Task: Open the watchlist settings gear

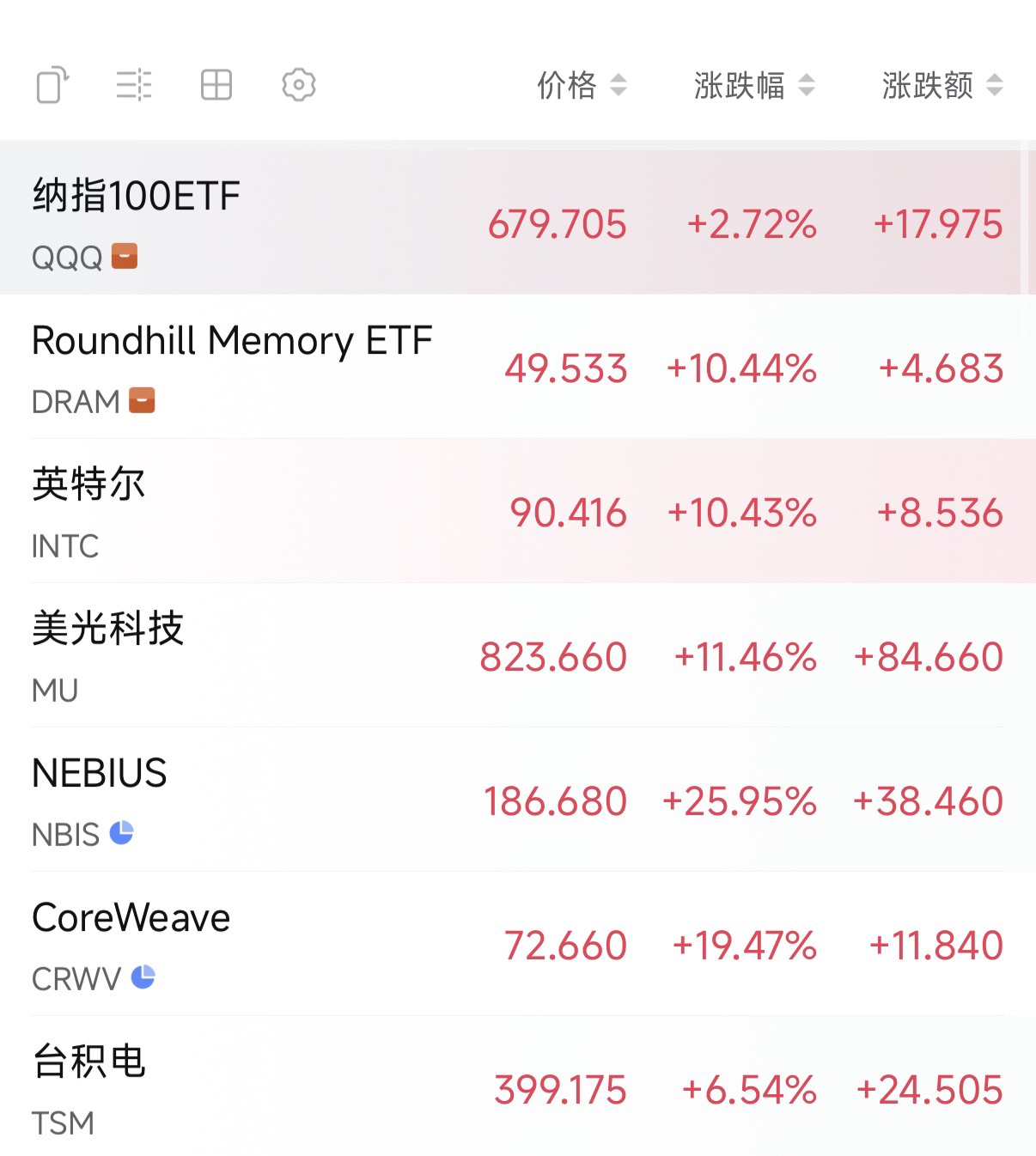Action: pyautogui.click(x=299, y=85)
